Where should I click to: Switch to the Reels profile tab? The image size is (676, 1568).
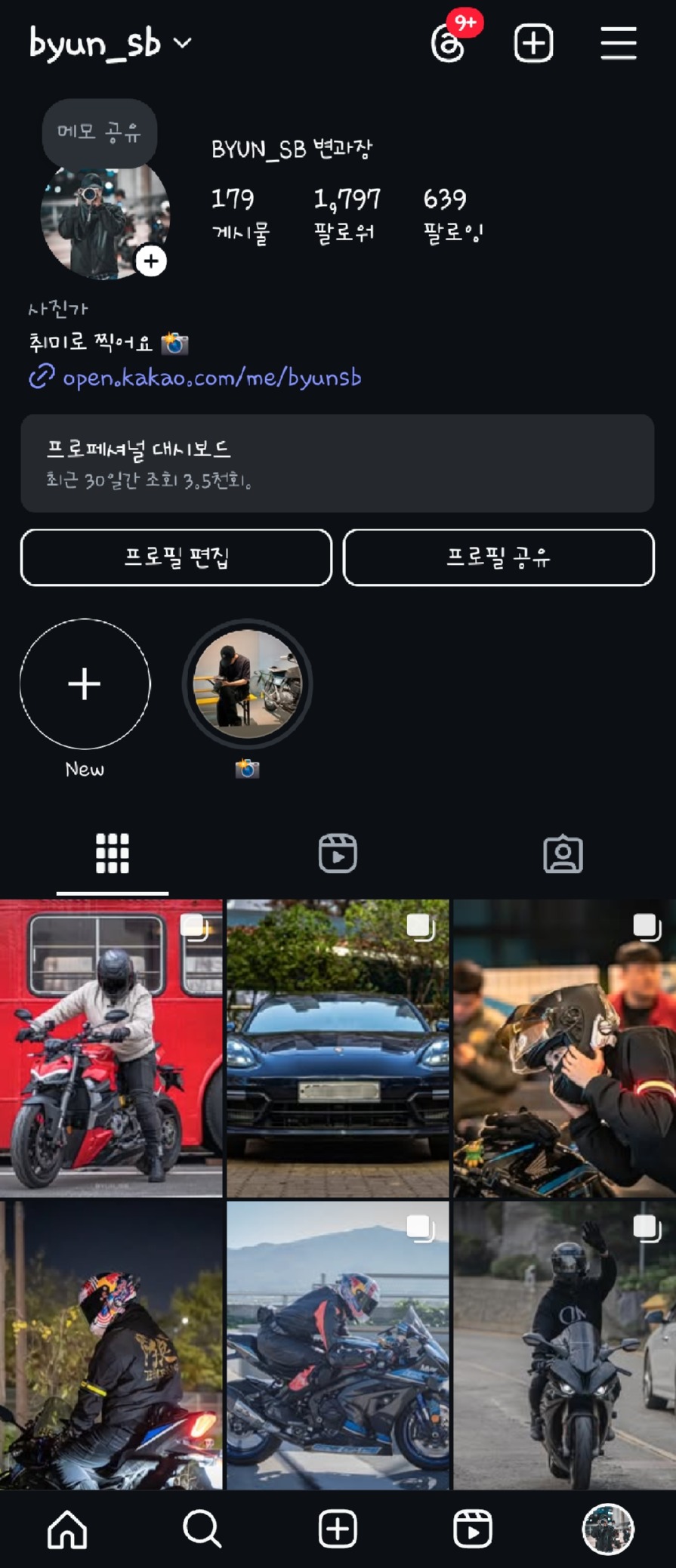(x=337, y=853)
